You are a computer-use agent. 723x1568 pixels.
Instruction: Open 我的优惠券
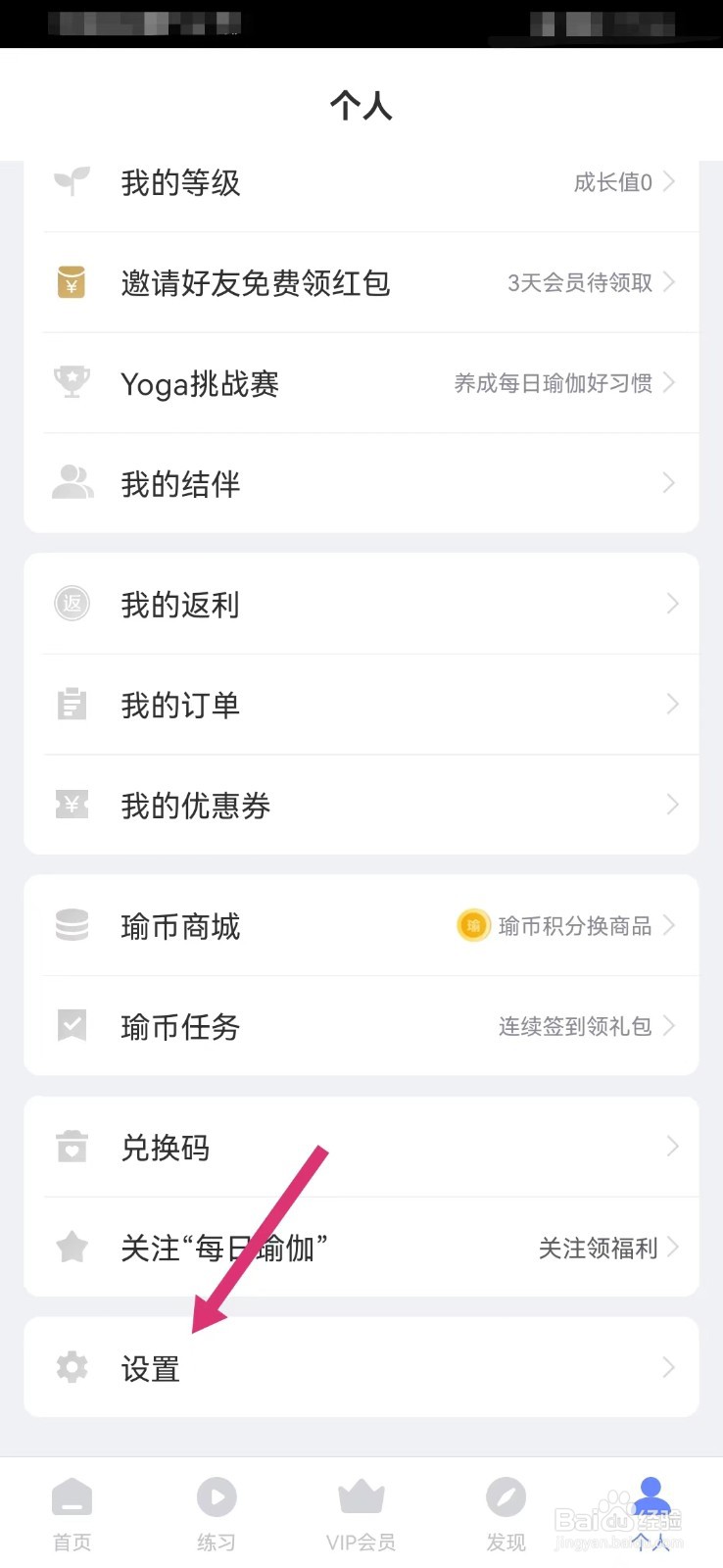[361, 805]
